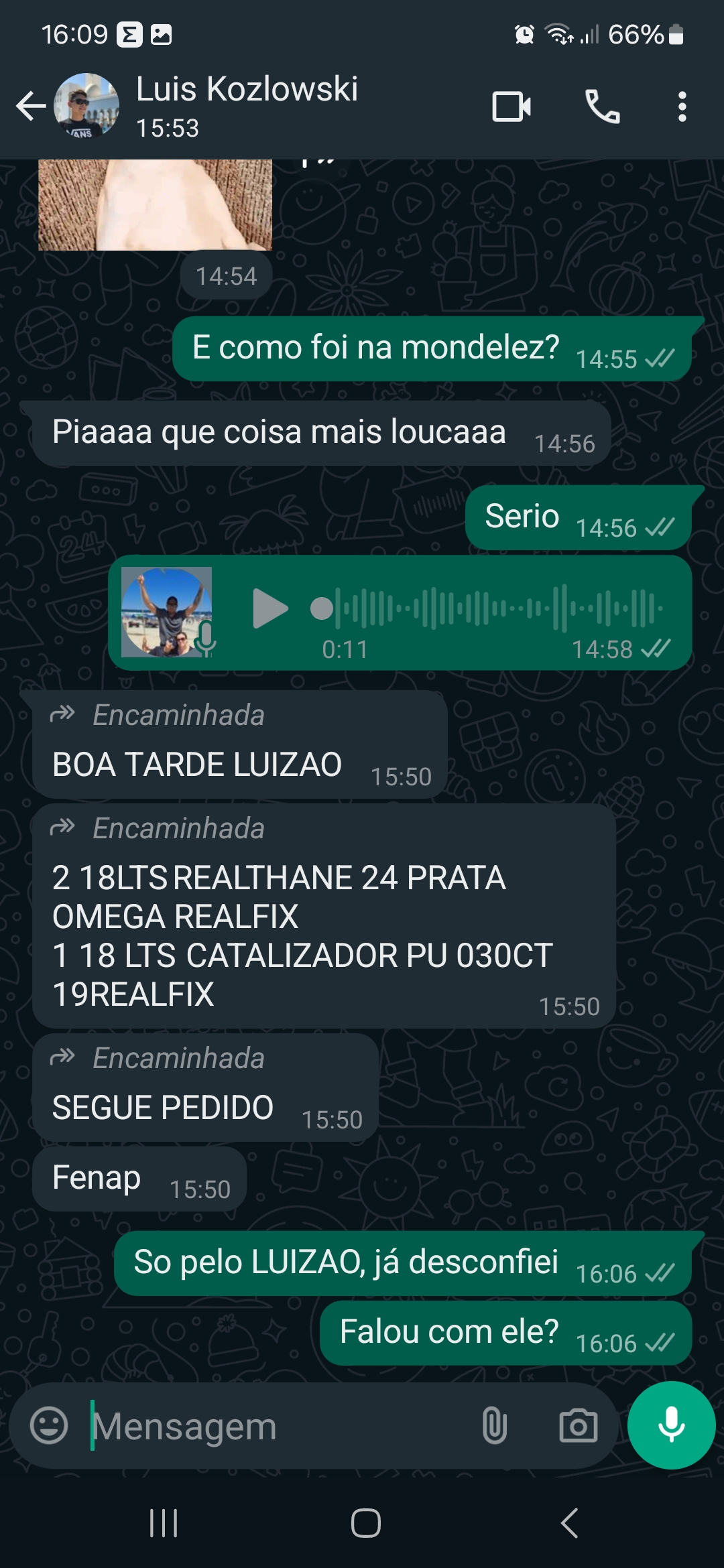Tap the system home button
Image resolution: width=724 pixels, height=1568 pixels.
coord(365,1523)
